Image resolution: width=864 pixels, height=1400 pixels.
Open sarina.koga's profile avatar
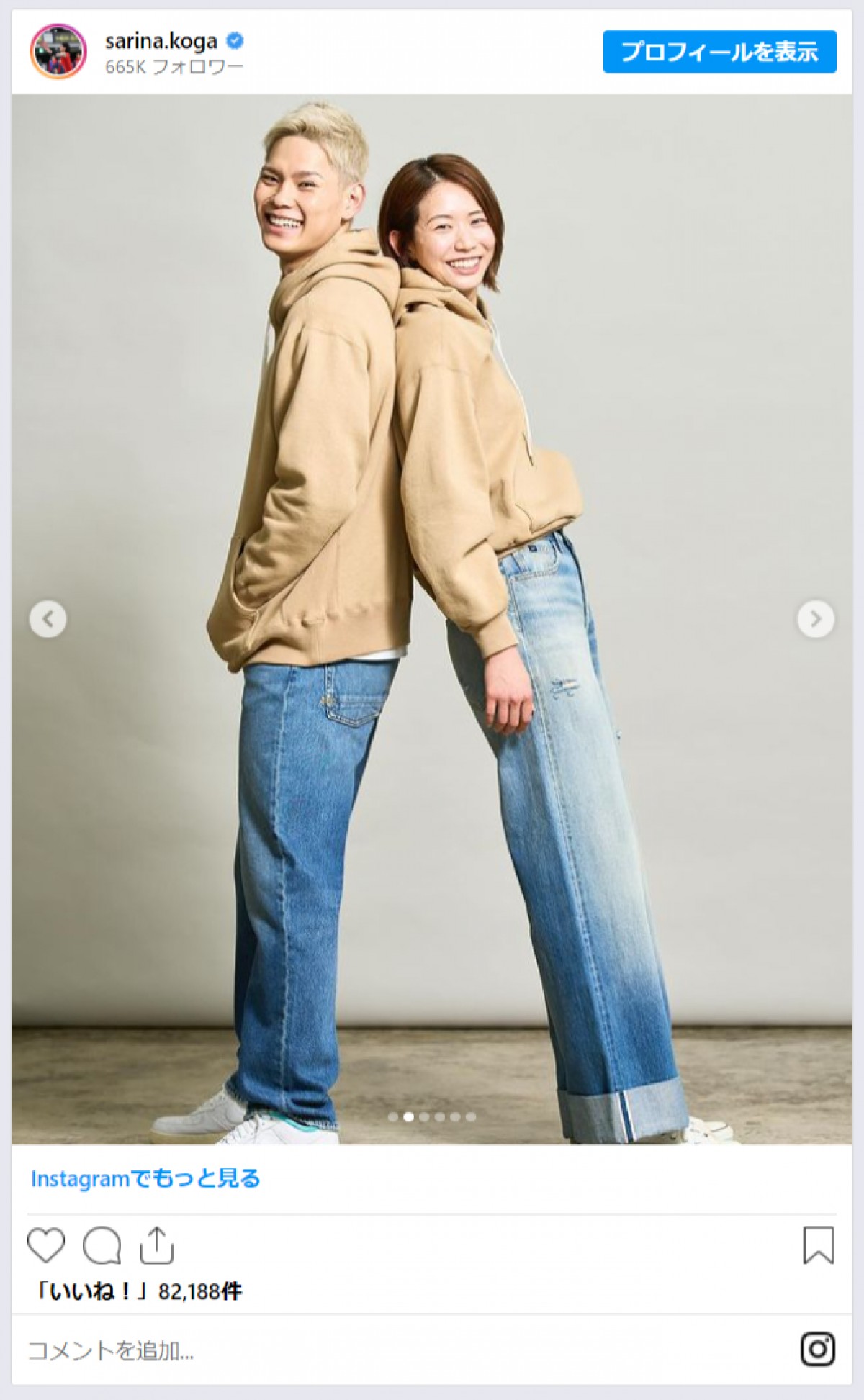coord(58,52)
